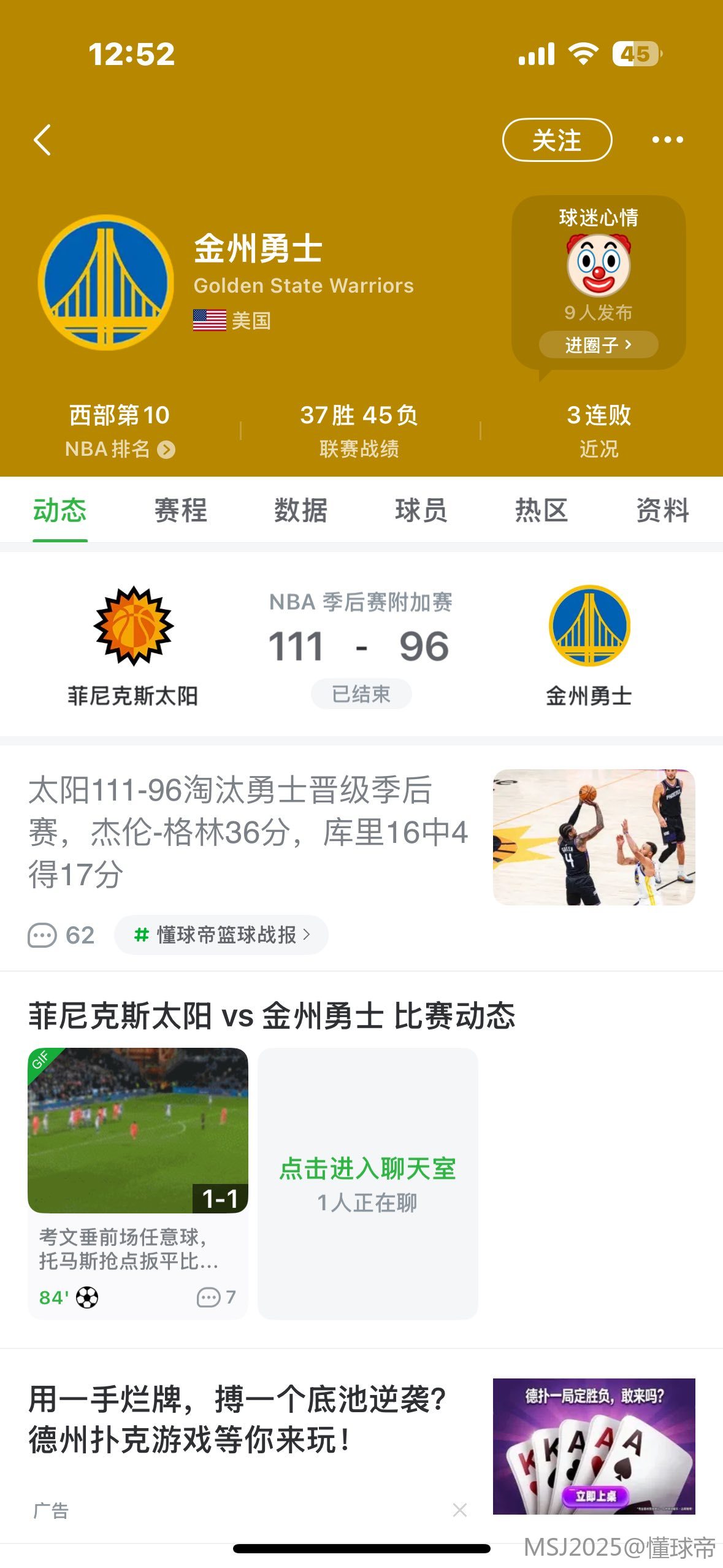The image size is (723, 1568).
Task: Read the 太阳111-96淘汰勇士 news article
Action: pyautogui.click(x=248, y=831)
